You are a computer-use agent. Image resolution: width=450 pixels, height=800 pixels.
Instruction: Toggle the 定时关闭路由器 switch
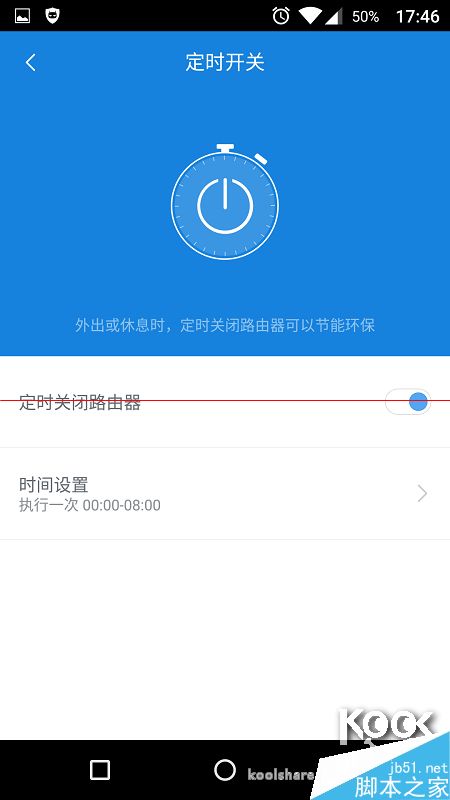coord(408,402)
